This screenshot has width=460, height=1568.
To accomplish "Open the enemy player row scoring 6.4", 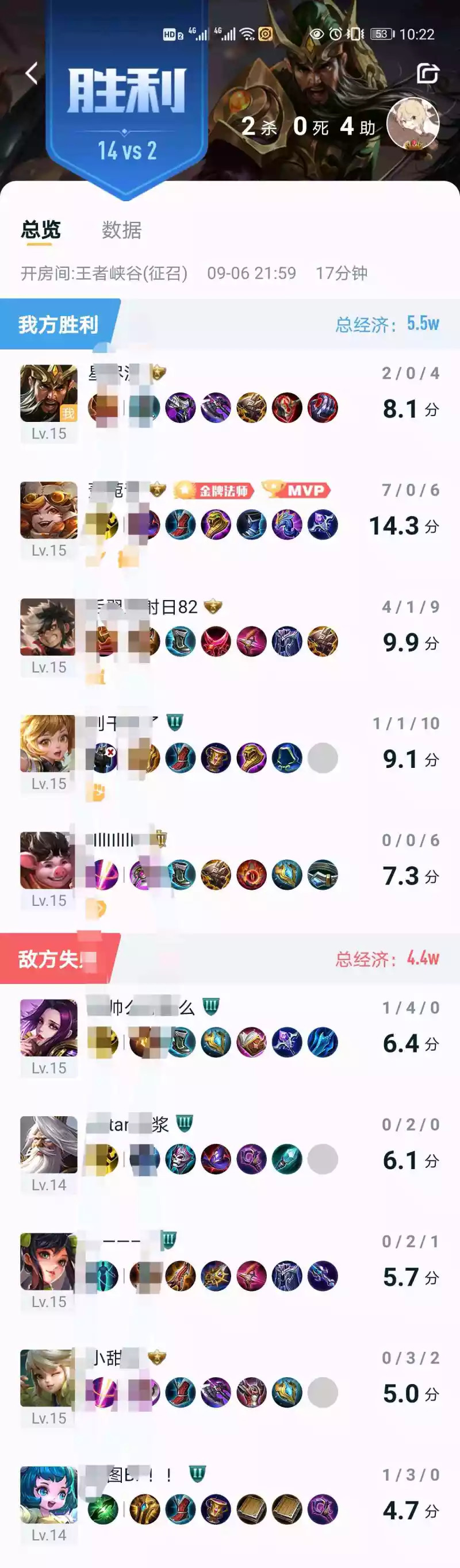I will [229, 1035].
